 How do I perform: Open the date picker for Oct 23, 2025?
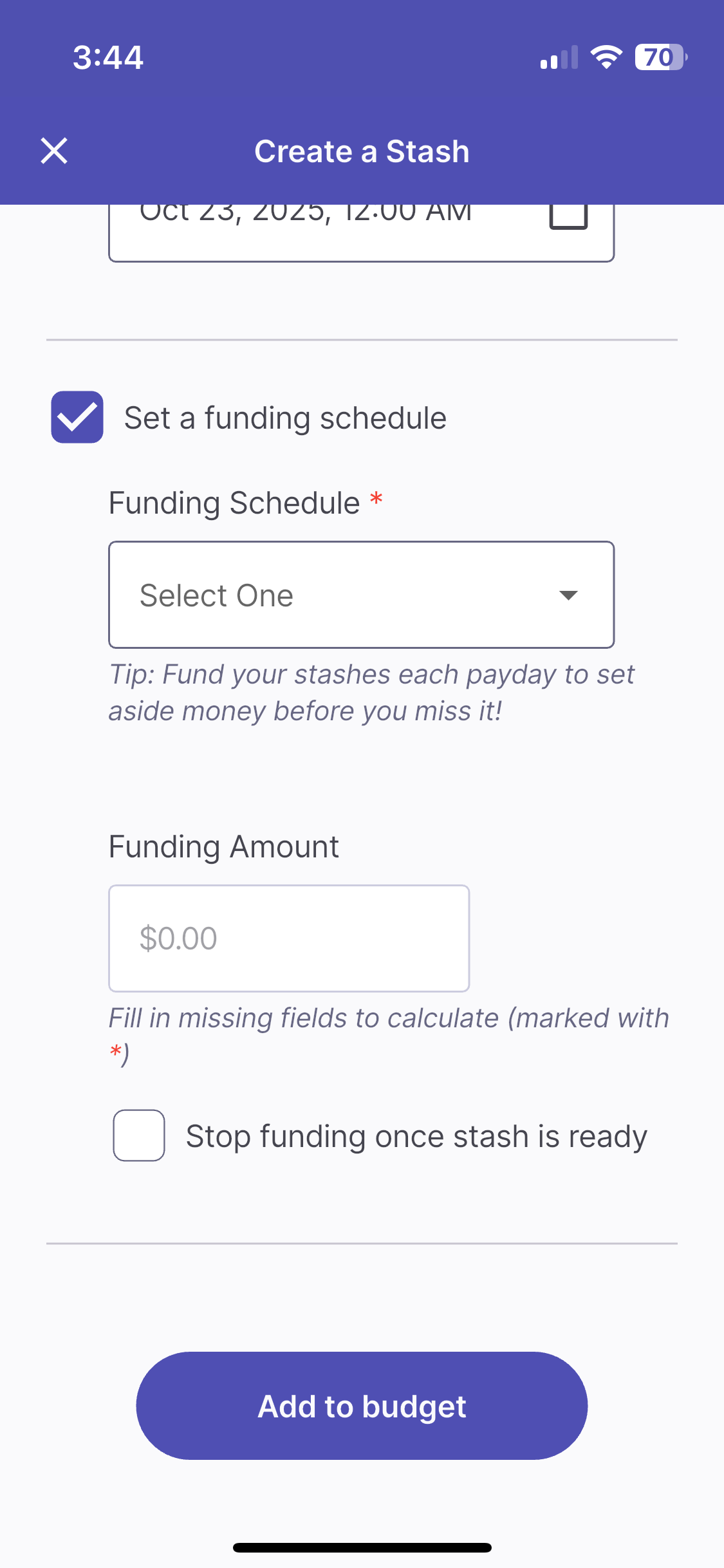click(x=568, y=216)
